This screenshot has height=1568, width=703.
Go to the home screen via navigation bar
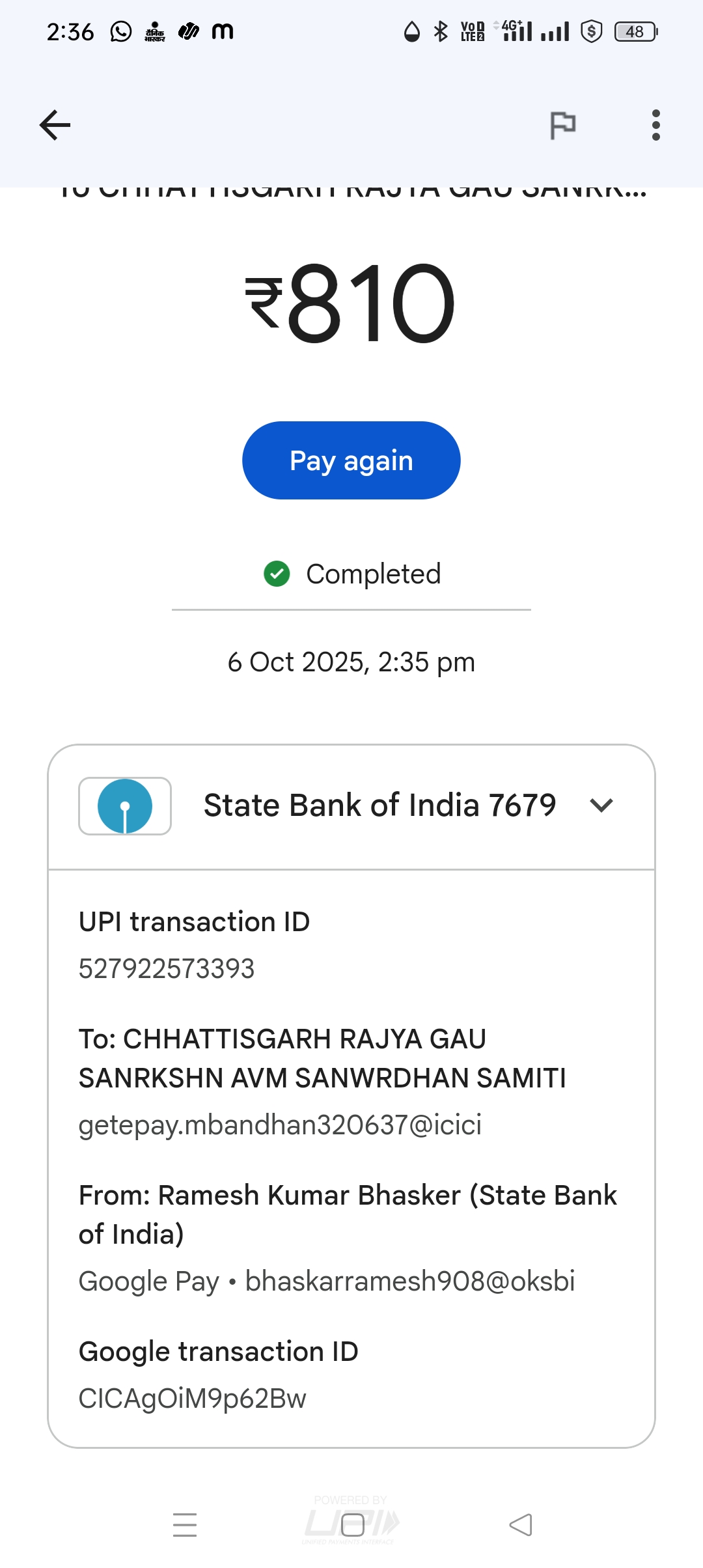[x=352, y=1525]
